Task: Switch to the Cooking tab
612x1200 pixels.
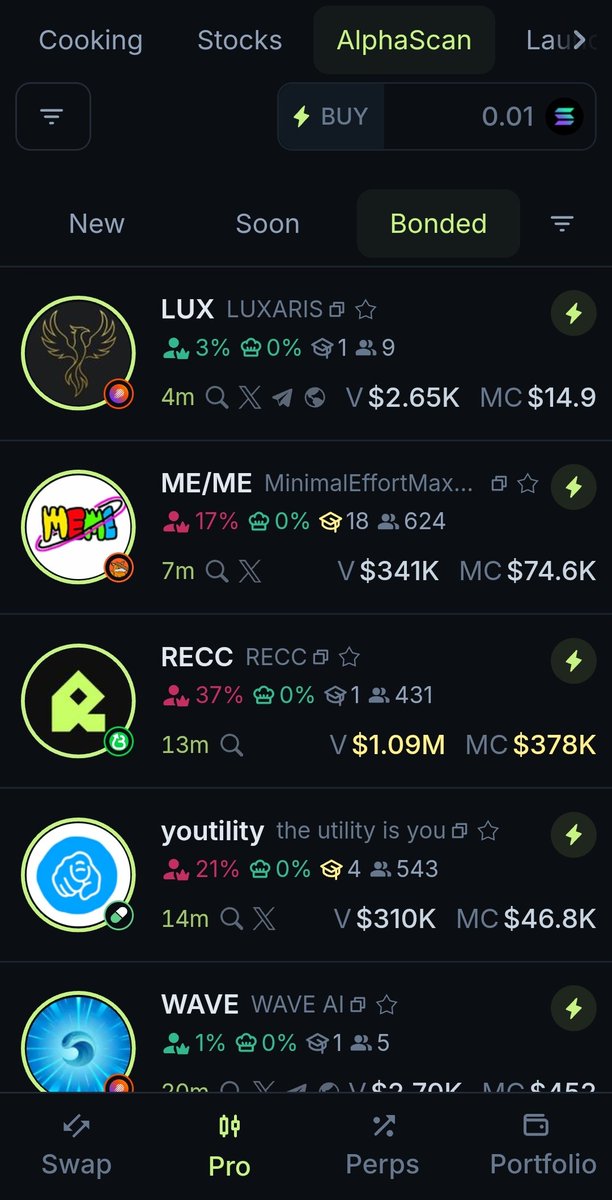Action: click(x=90, y=41)
